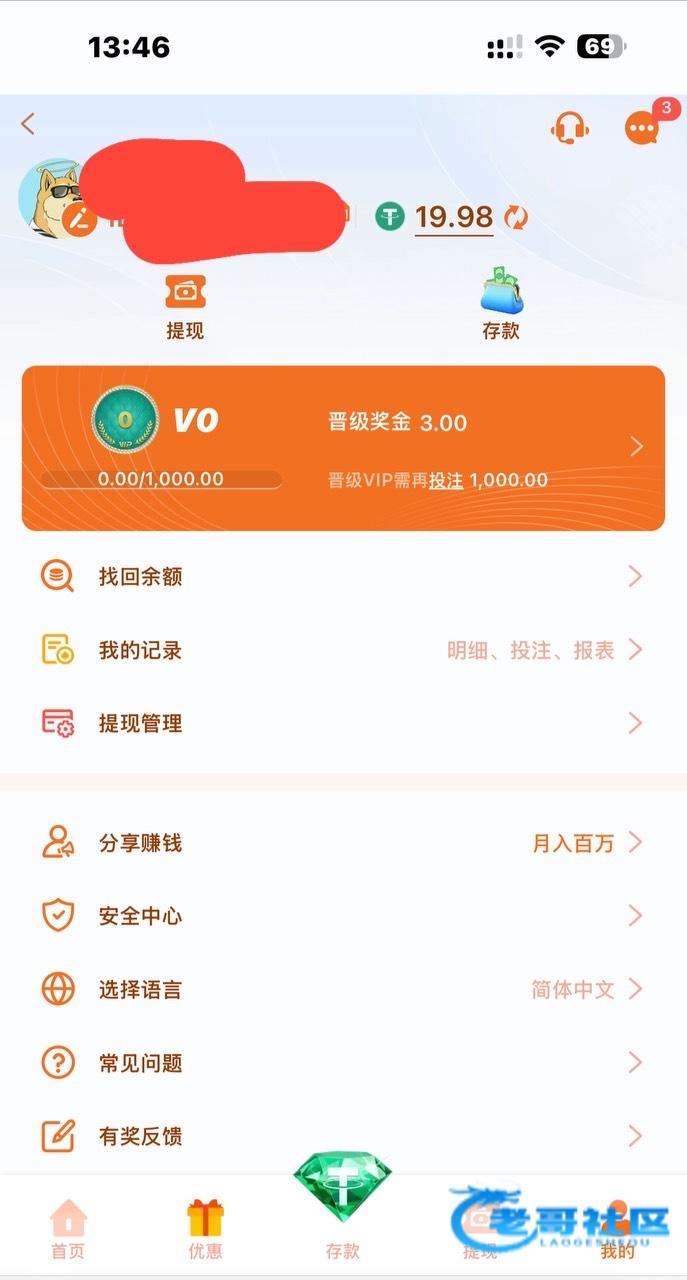Screen dimensions: 687x1280
Task: Open 提现管理 row
Action: (x=343, y=723)
